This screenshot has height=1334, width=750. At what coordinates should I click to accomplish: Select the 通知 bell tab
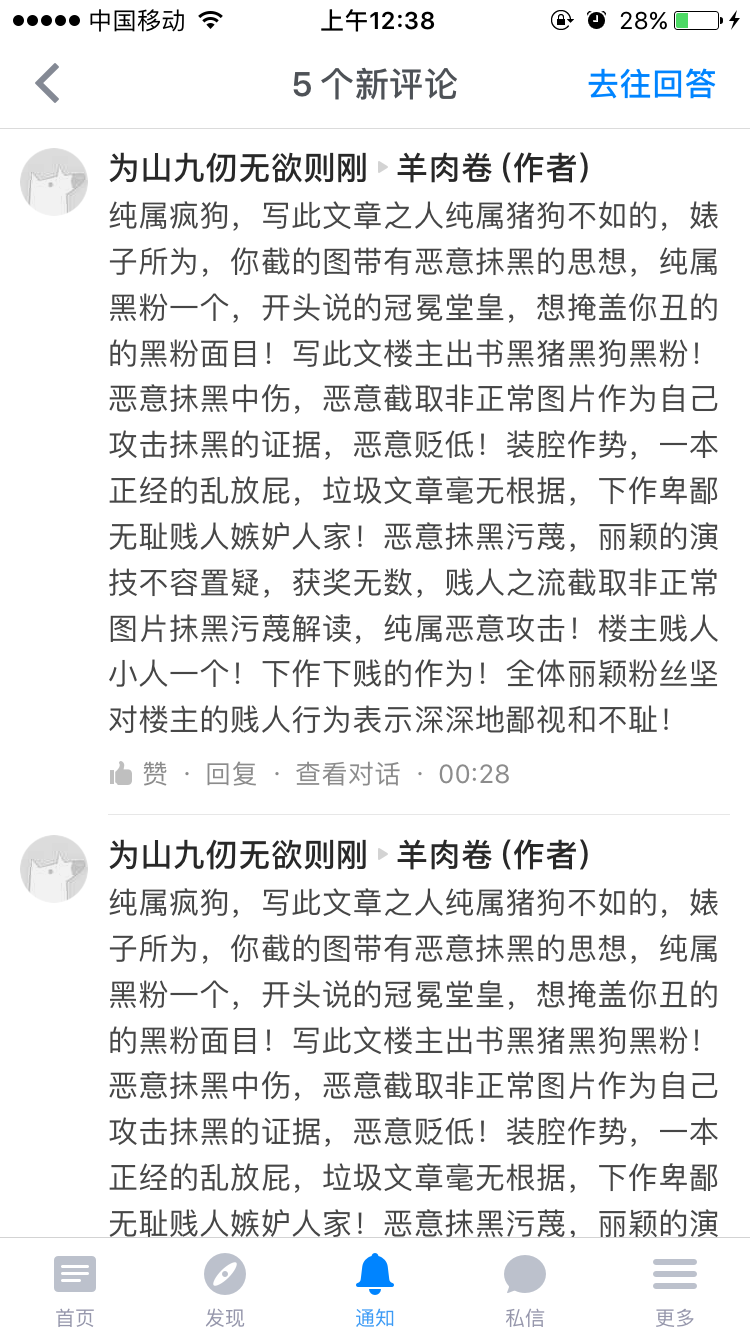(375, 1289)
